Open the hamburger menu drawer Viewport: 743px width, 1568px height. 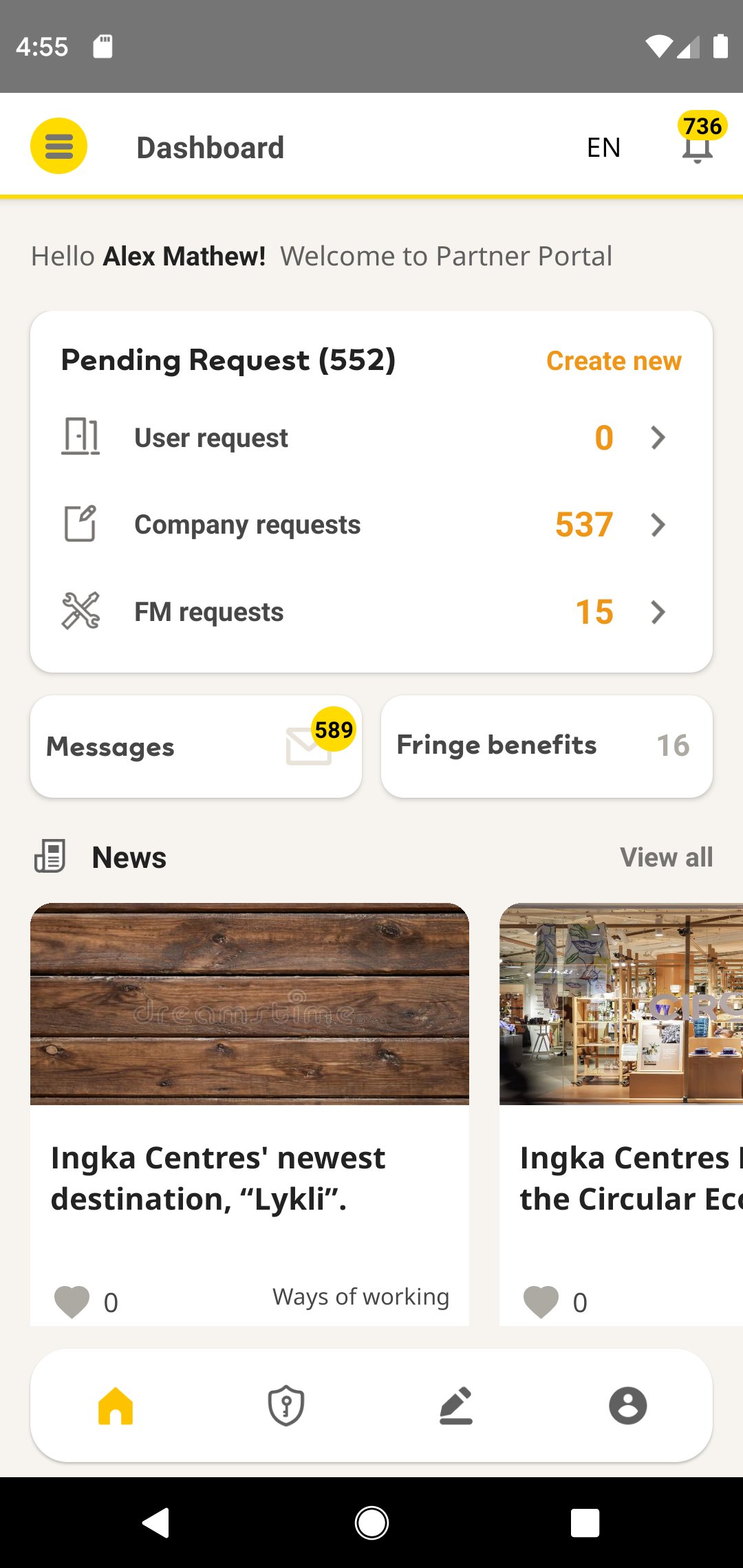click(x=58, y=146)
